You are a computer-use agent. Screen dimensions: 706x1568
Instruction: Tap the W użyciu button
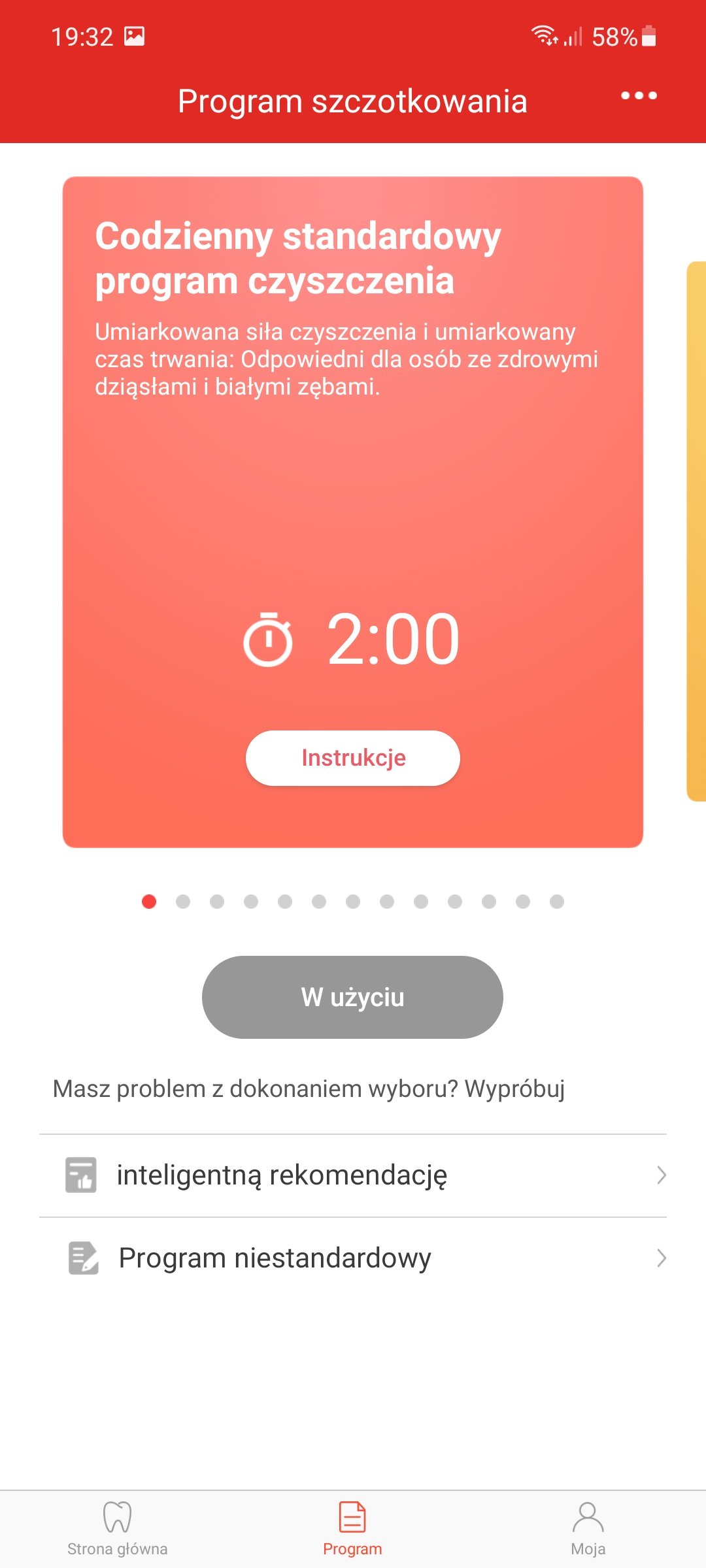352,997
